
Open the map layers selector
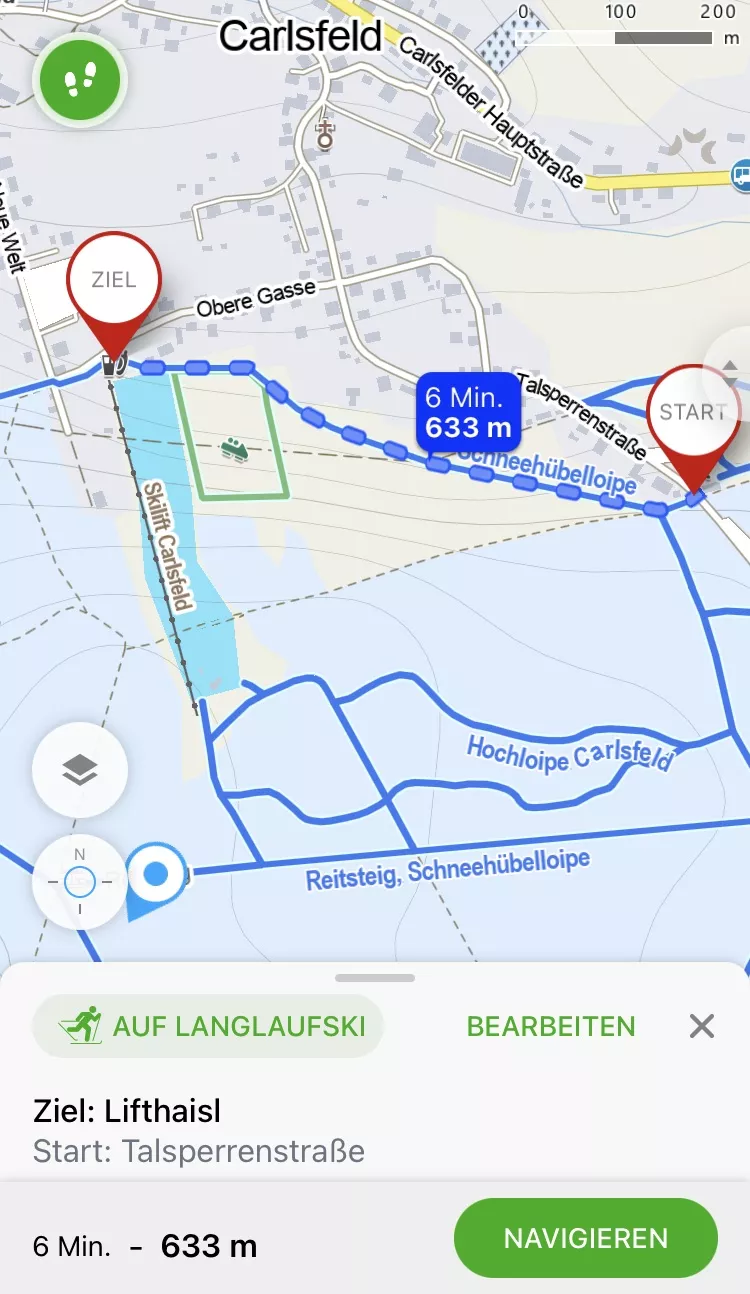point(80,770)
